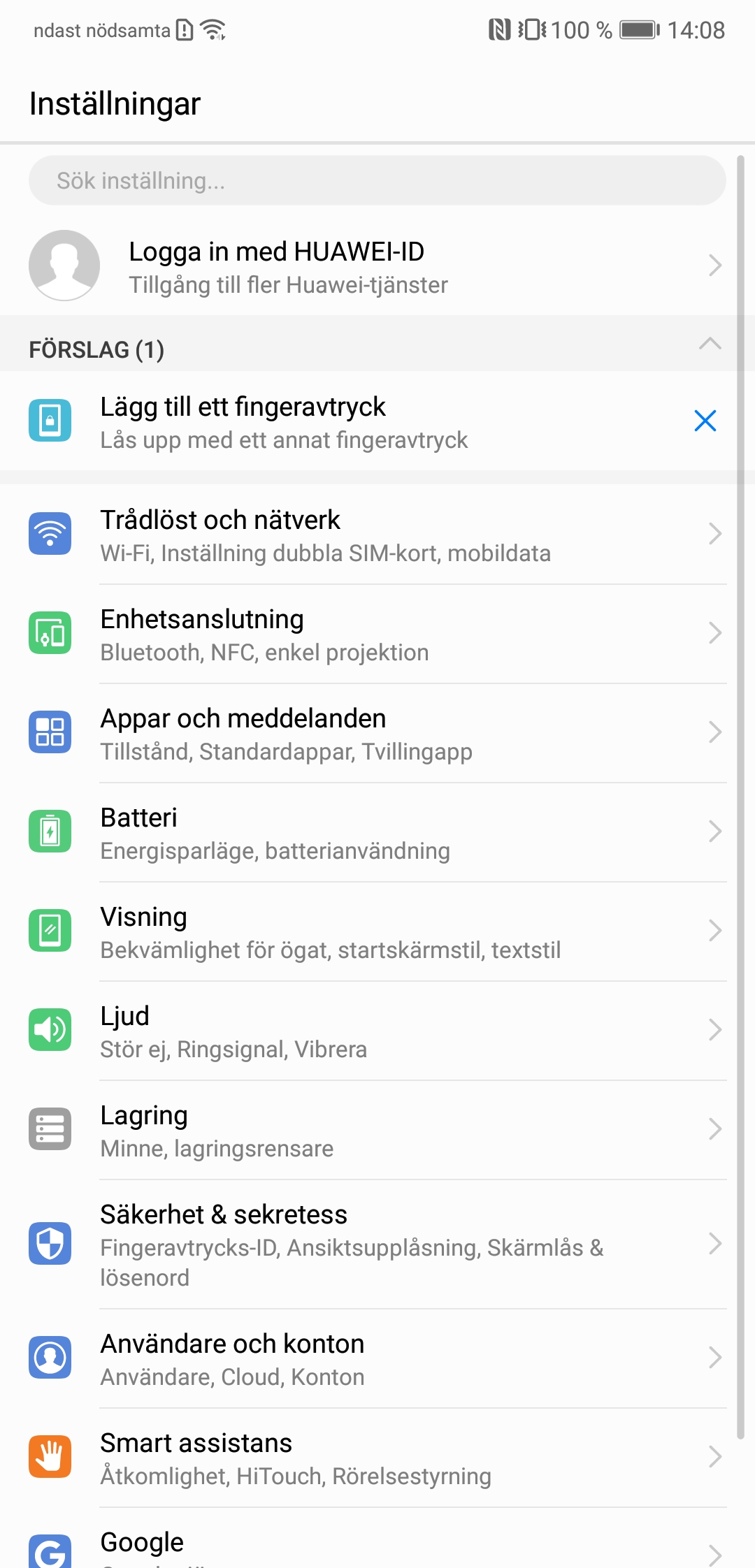Tap the Sök inställning search field

(x=377, y=180)
